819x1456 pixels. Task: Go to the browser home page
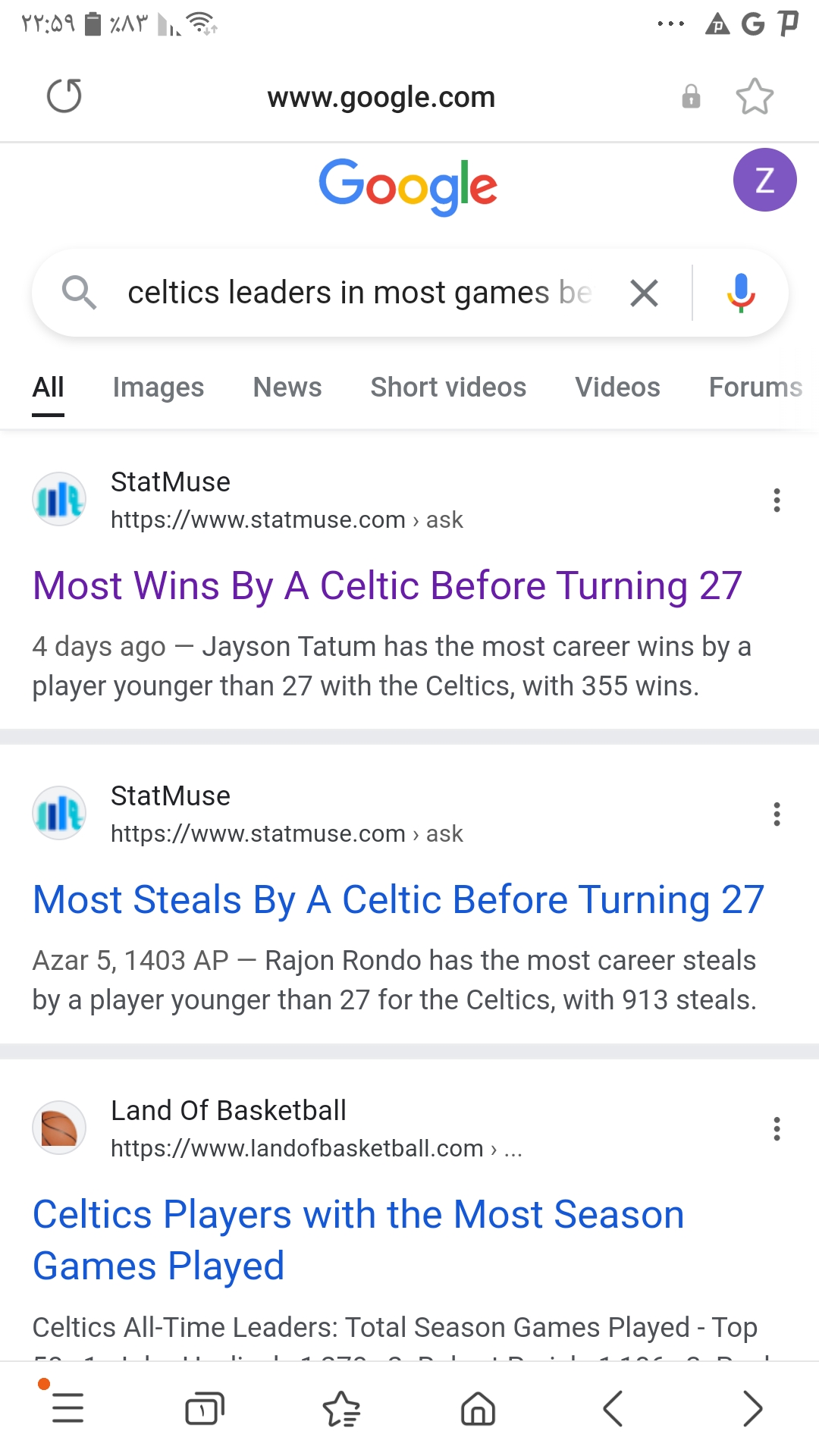pos(478,1409)
